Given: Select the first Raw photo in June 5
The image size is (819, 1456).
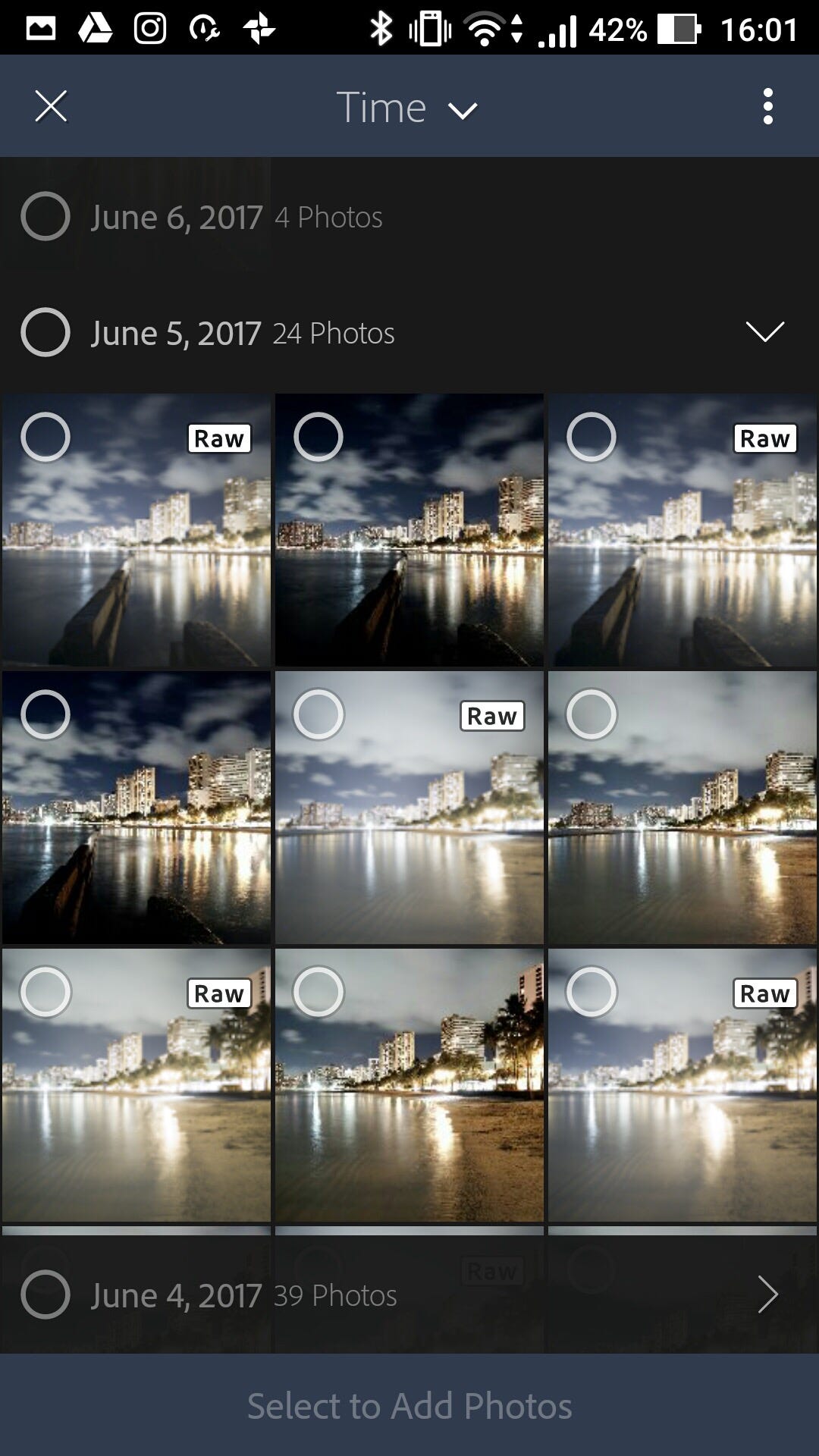Looking at the screenshot, I should point(45,438).
